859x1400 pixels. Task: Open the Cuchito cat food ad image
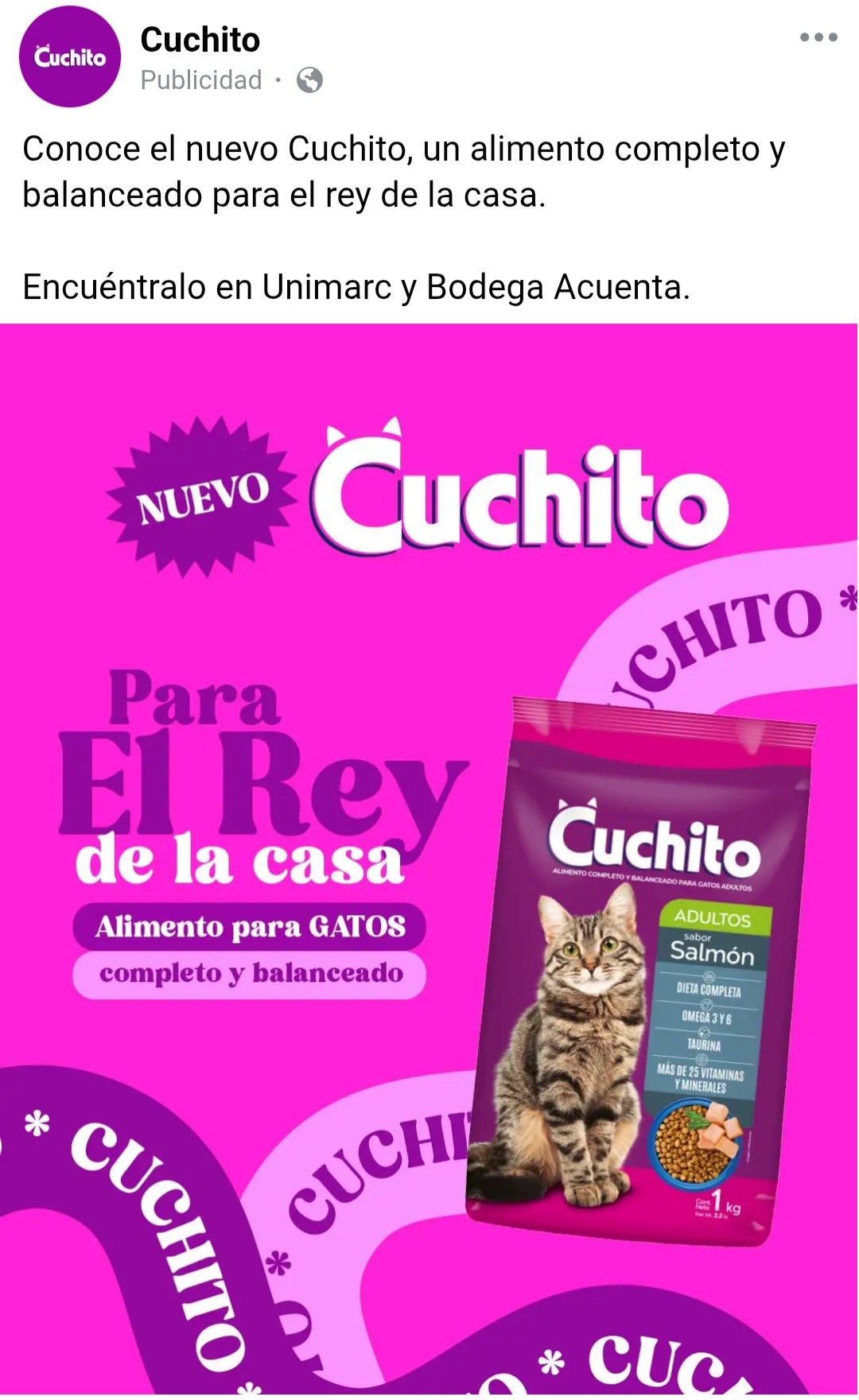[x=429, y=859]
